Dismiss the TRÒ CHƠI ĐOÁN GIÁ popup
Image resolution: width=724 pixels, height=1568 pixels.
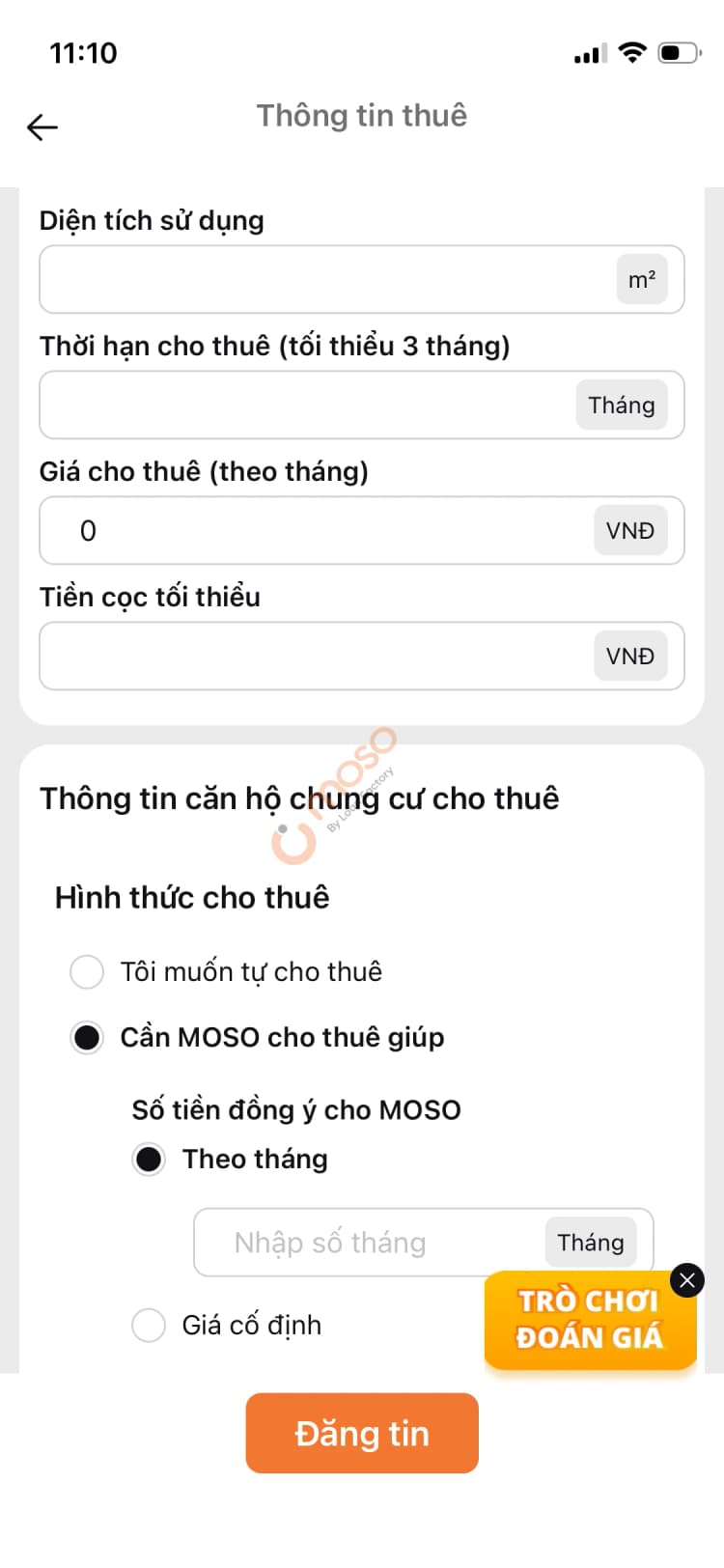pyautogui.click(x=687, y=1279)
